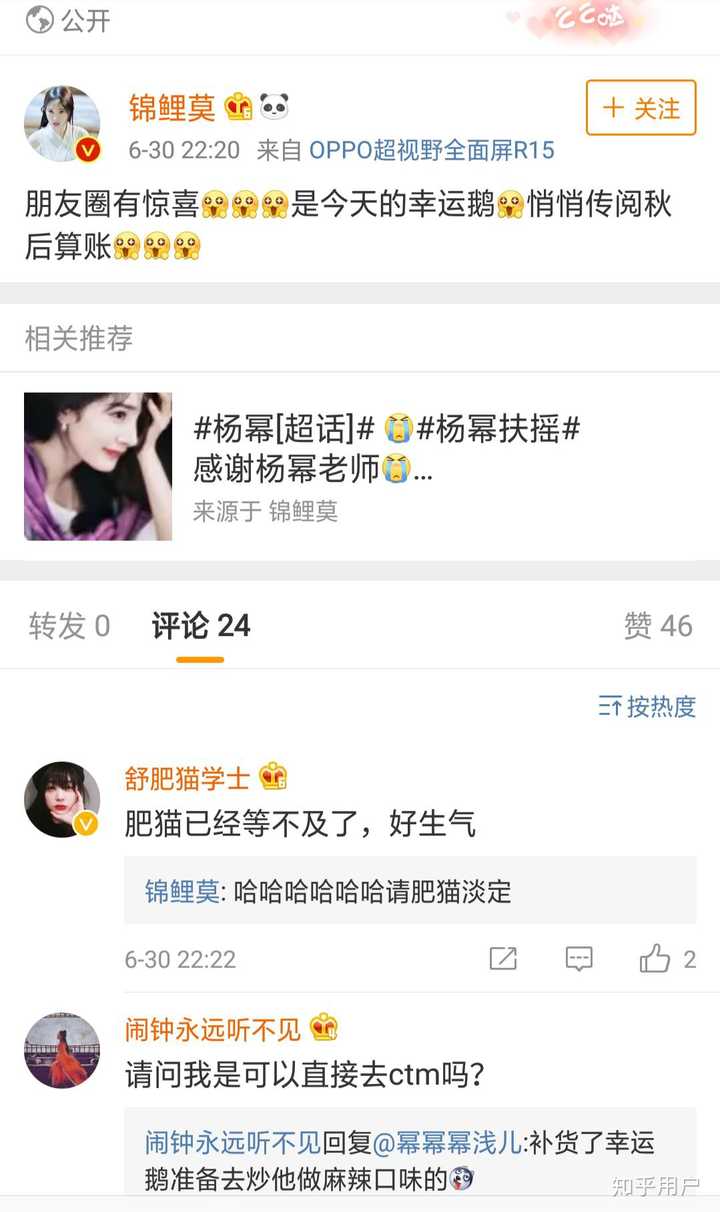Screen dimensions: 720x1212
Task: Switch to the 转发 tab
Action: pyautogui.click(x=69, y=626)
